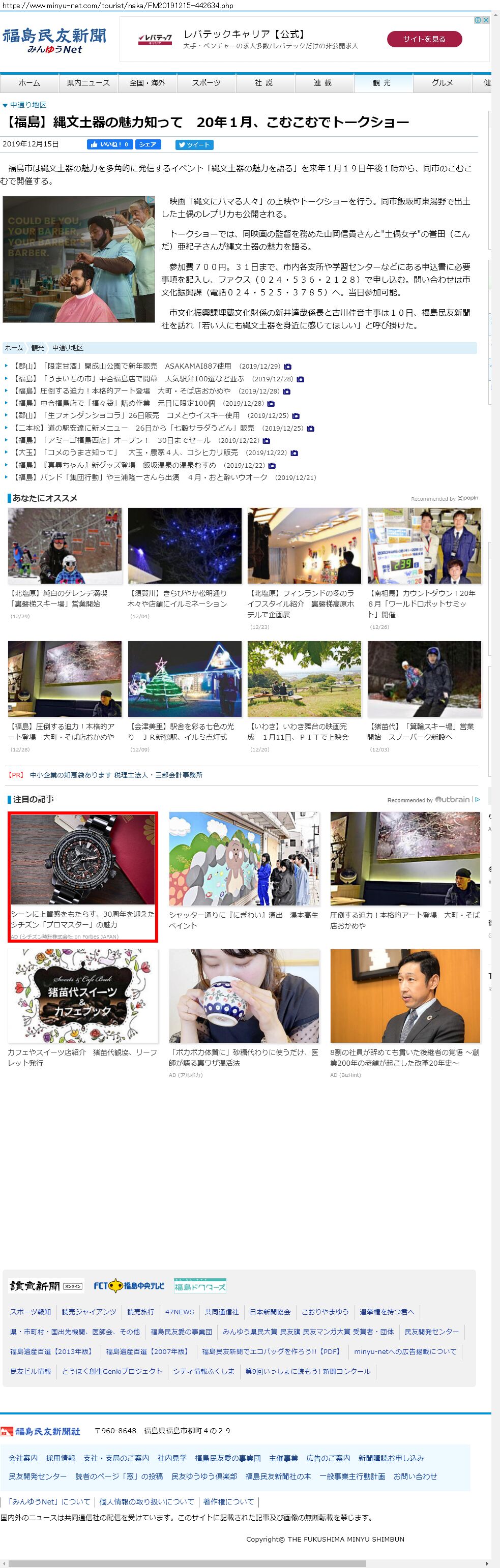500x1568 pixels.
Task: Open the シャッター通り 湯本高生 article card
Action: click(x=244, y=870)
